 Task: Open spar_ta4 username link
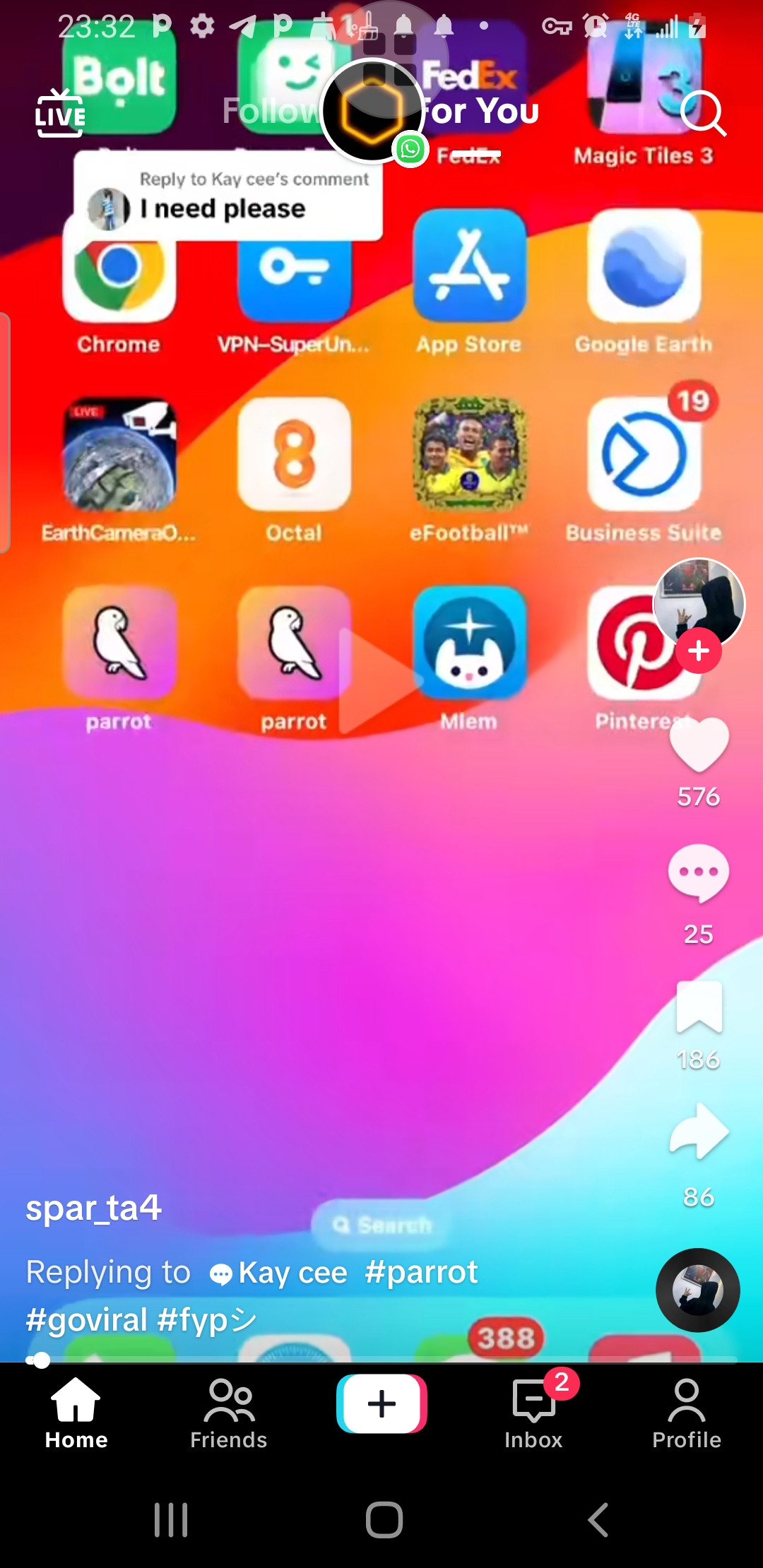pyautogui.click(x=94, y=1208)
